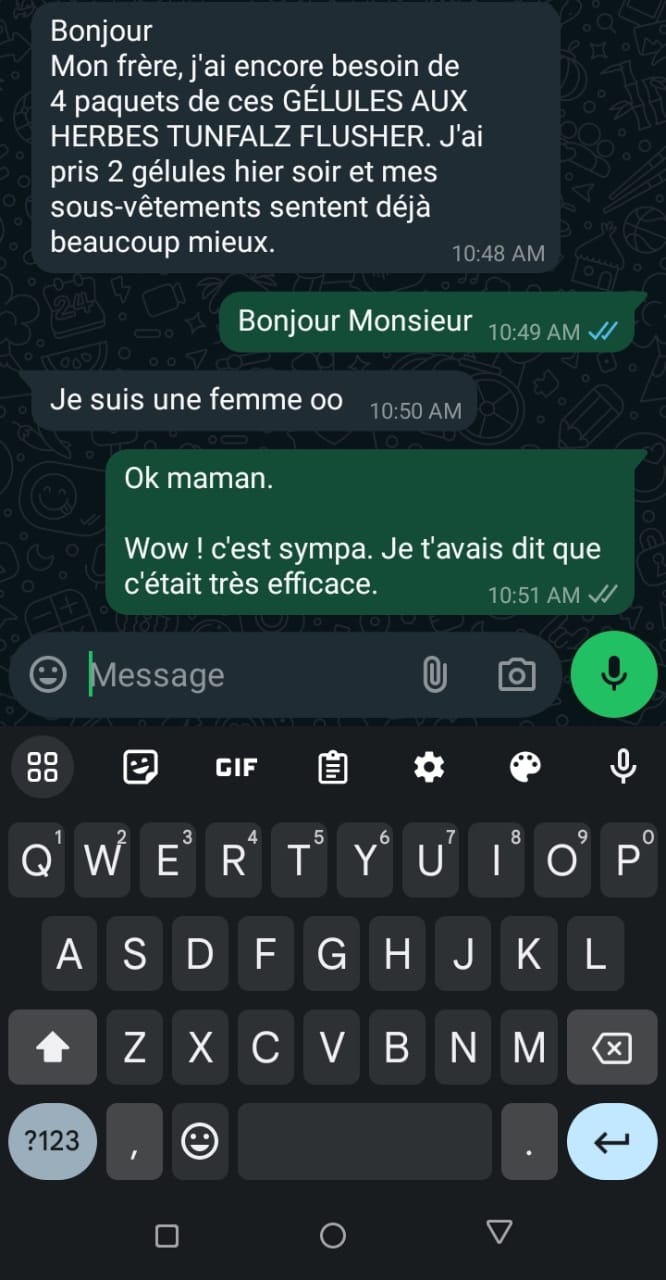
Task: Record a voice message with green mic
Action: 613,675
